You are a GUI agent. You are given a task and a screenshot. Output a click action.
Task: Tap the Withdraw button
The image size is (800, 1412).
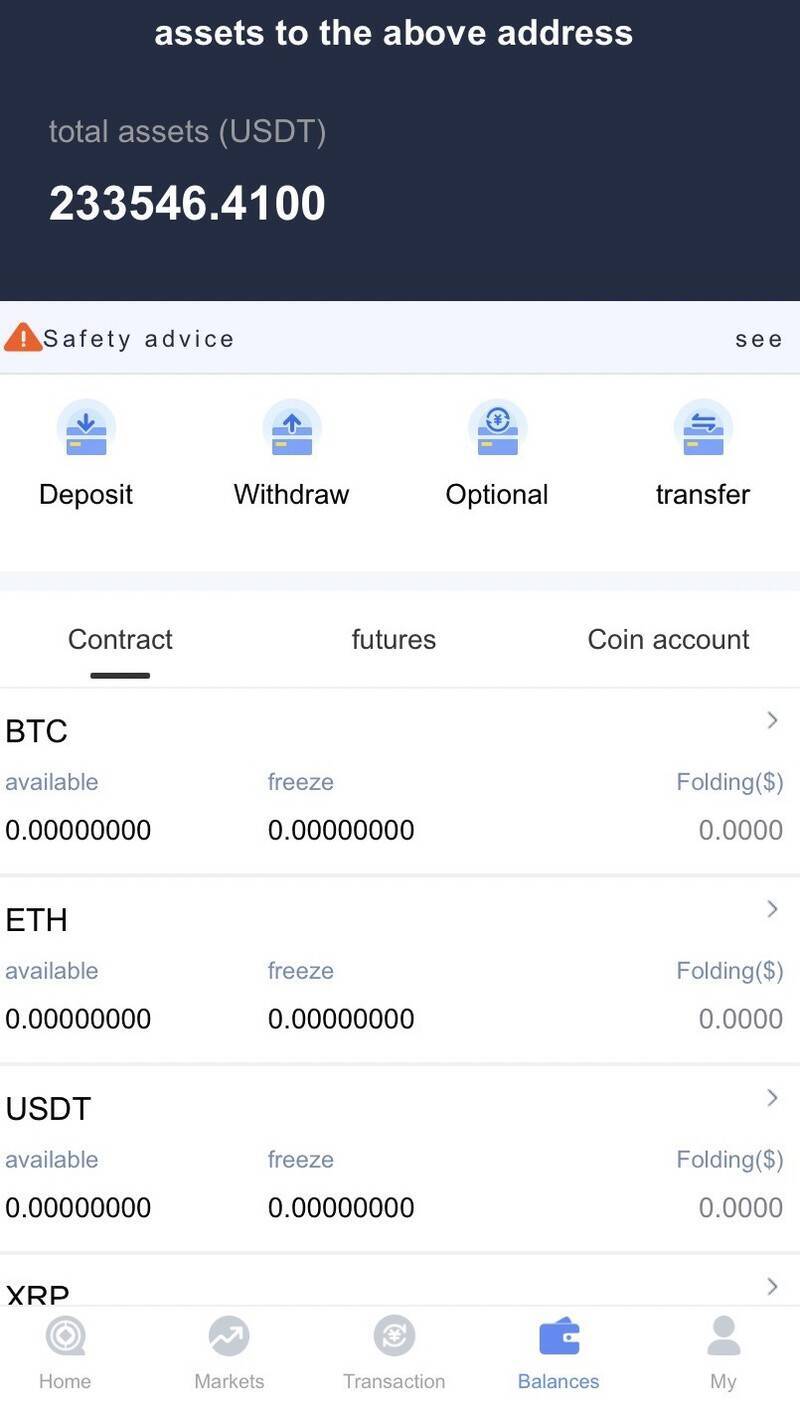coord(291,452)
